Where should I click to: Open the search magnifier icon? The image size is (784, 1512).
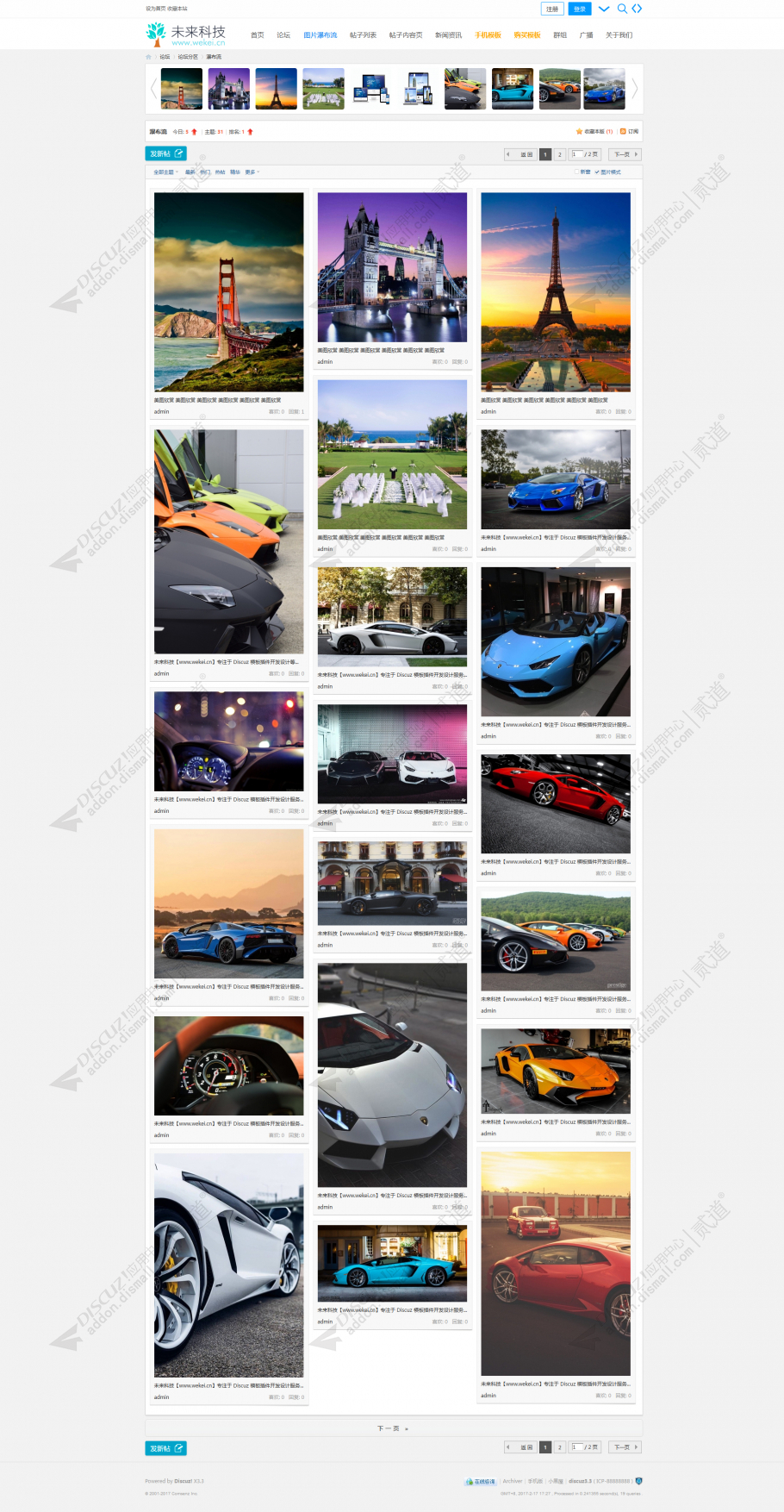622,9
